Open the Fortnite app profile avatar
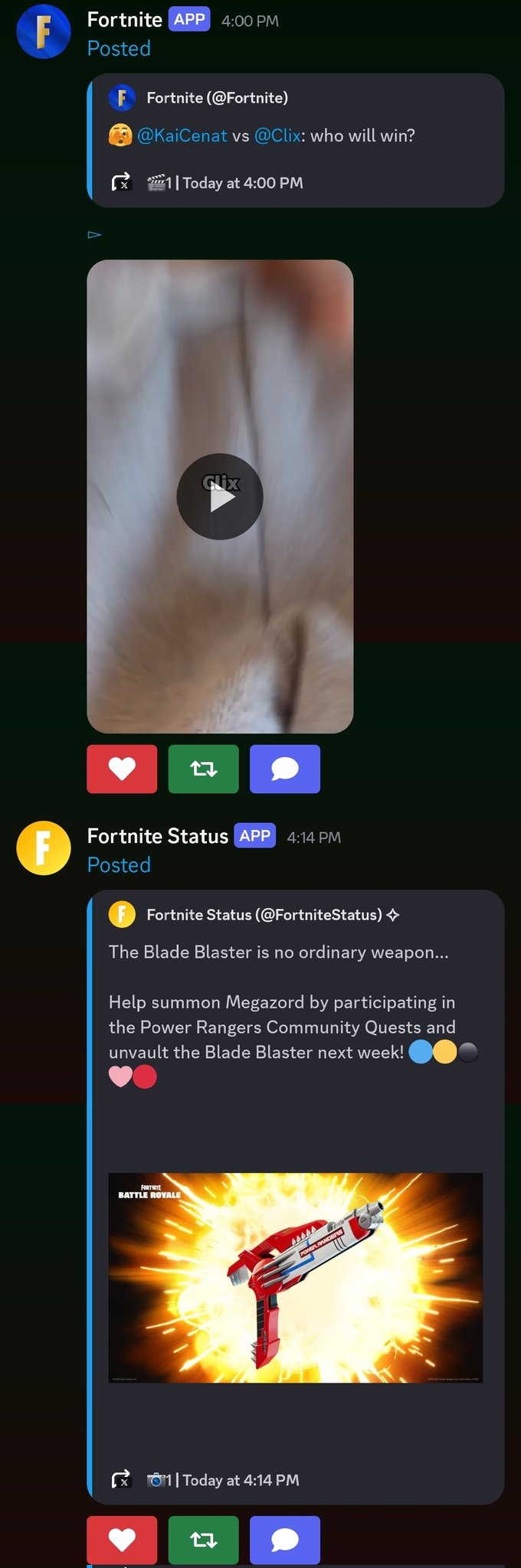The height and width of the screenshot is (1568, 521). [x=44, y=31]
